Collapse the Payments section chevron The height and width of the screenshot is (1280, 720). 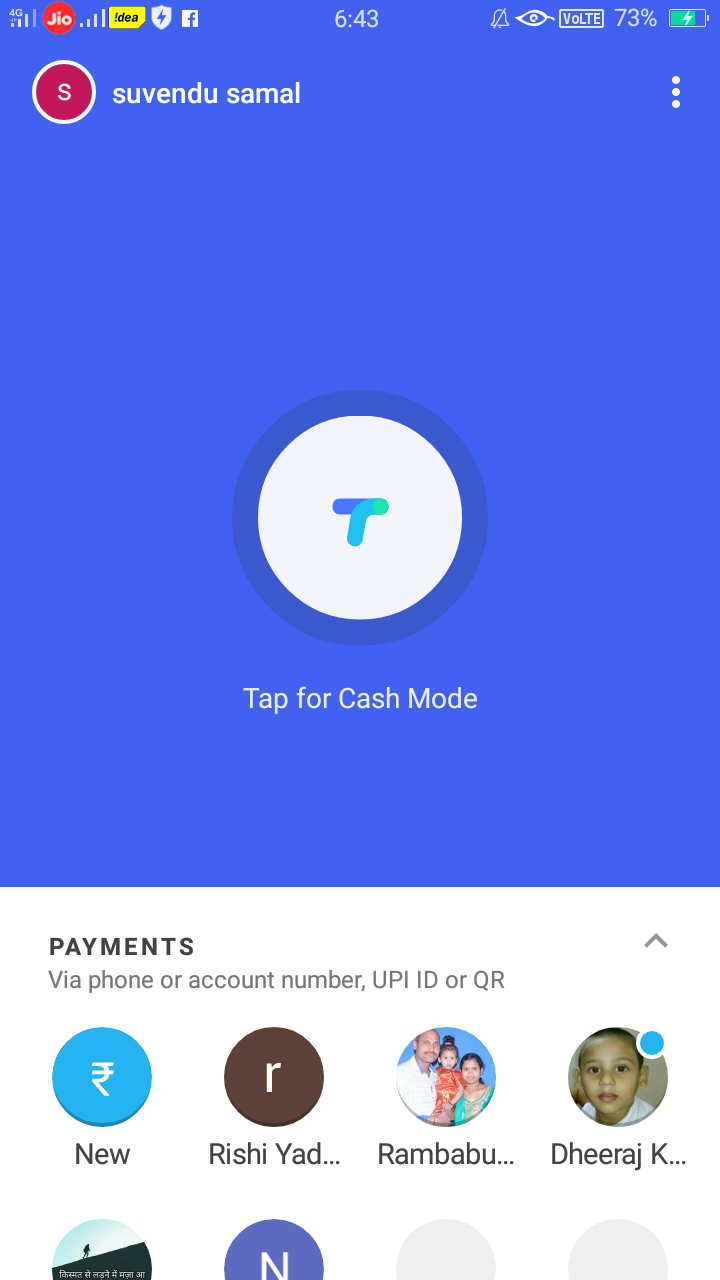click(x=656, y=941)
